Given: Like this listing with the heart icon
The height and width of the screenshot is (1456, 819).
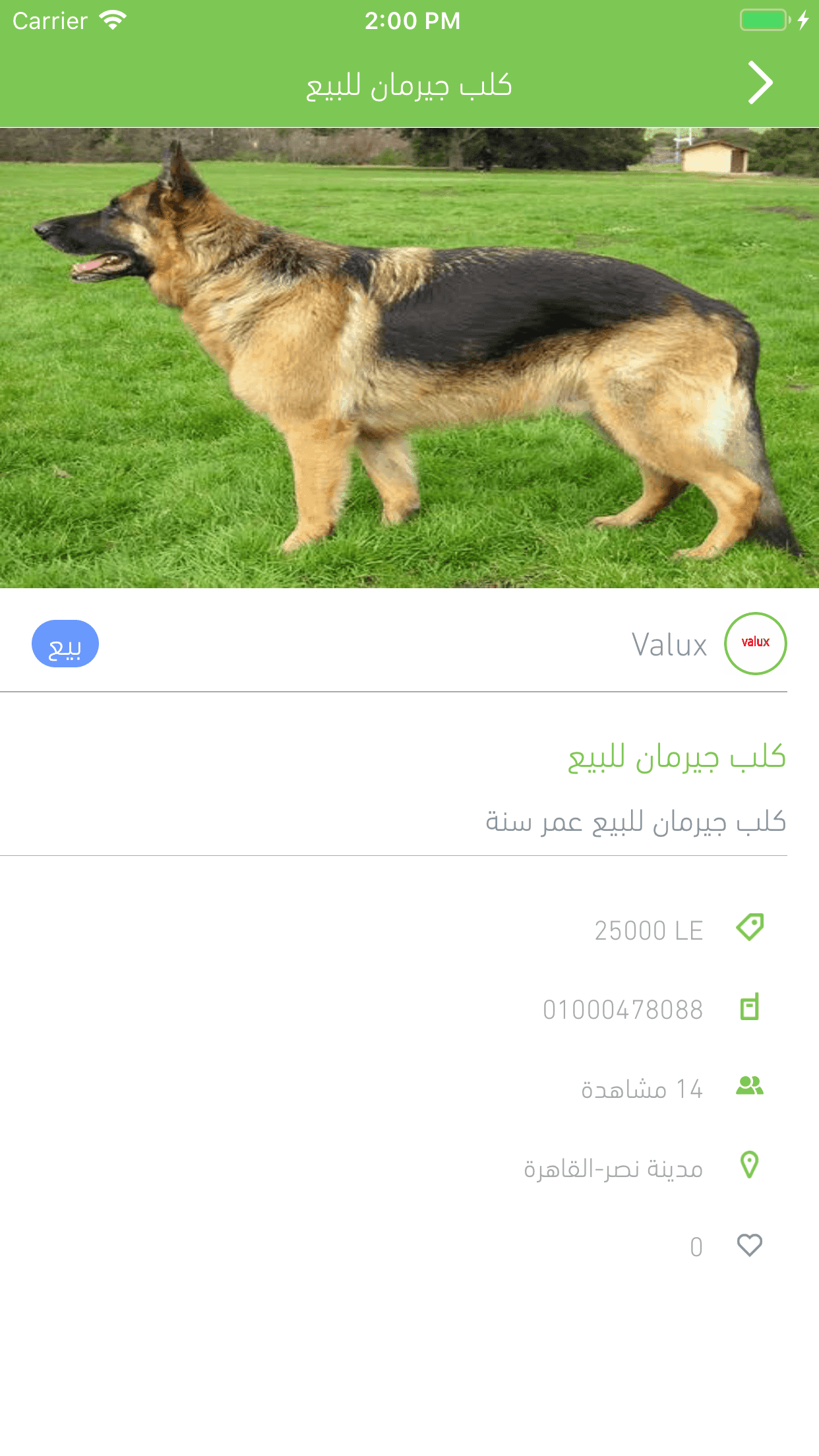Looking at the screenshot, I should coord(749,1245).
